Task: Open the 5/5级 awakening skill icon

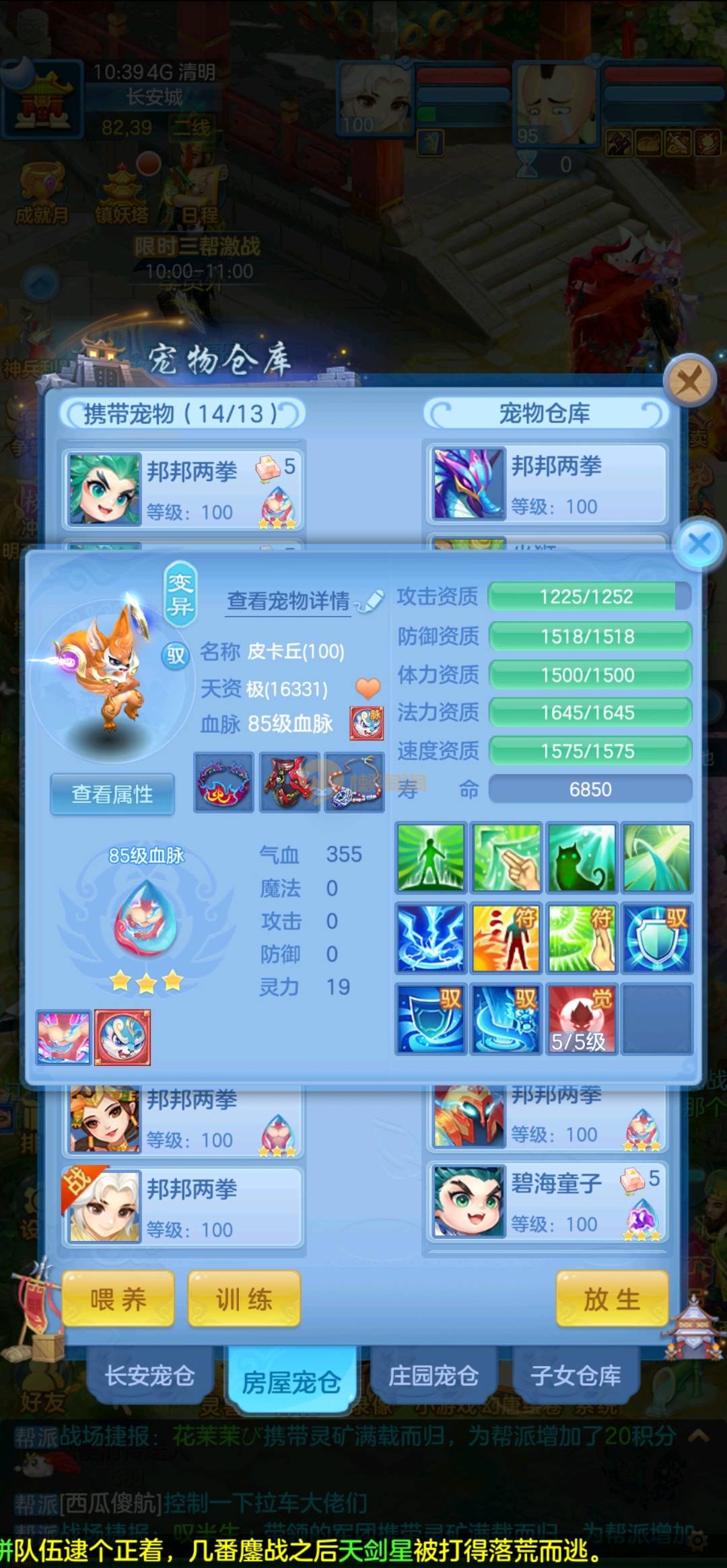Action: 582,1019
